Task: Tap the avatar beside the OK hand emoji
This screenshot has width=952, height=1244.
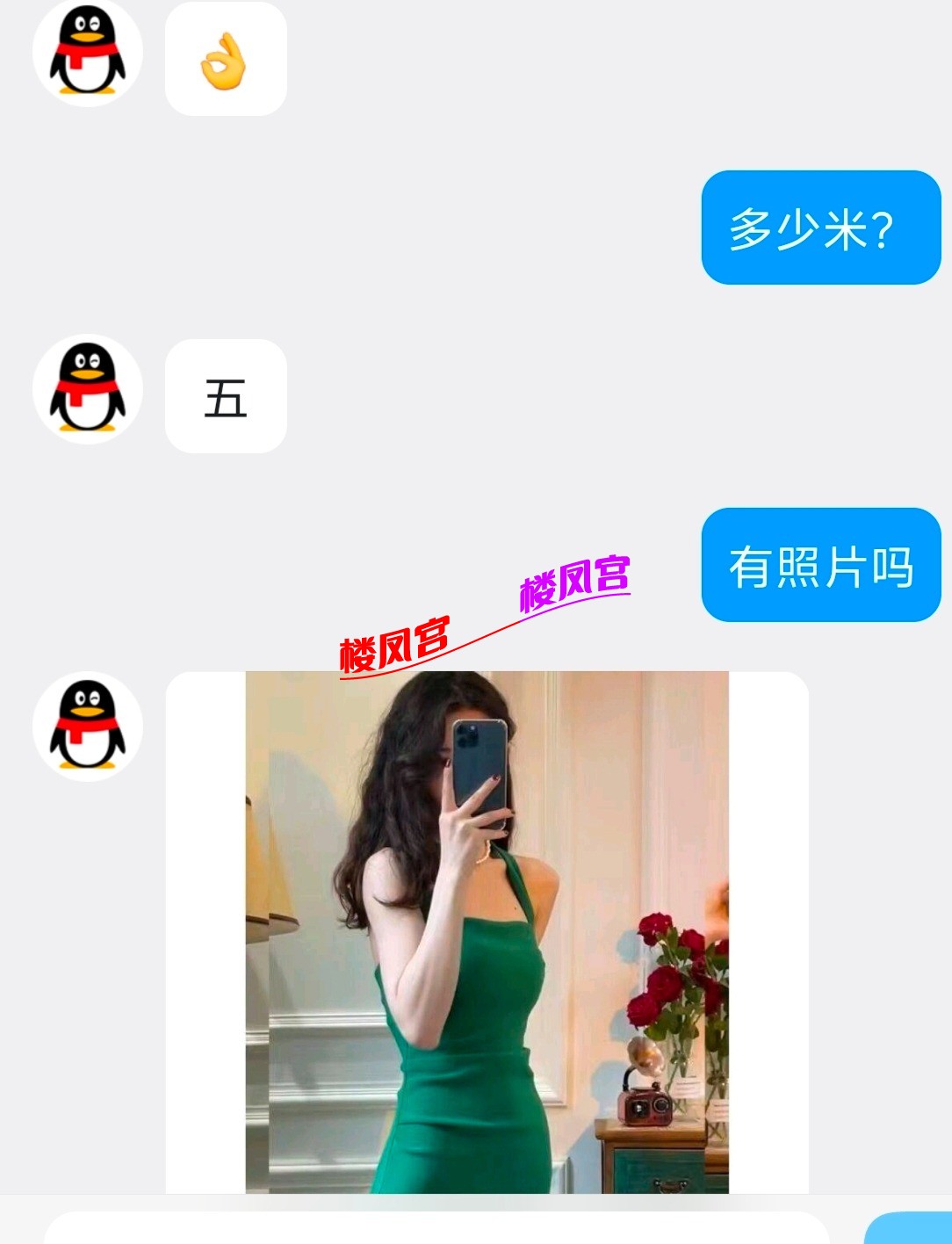Action: 88,53
